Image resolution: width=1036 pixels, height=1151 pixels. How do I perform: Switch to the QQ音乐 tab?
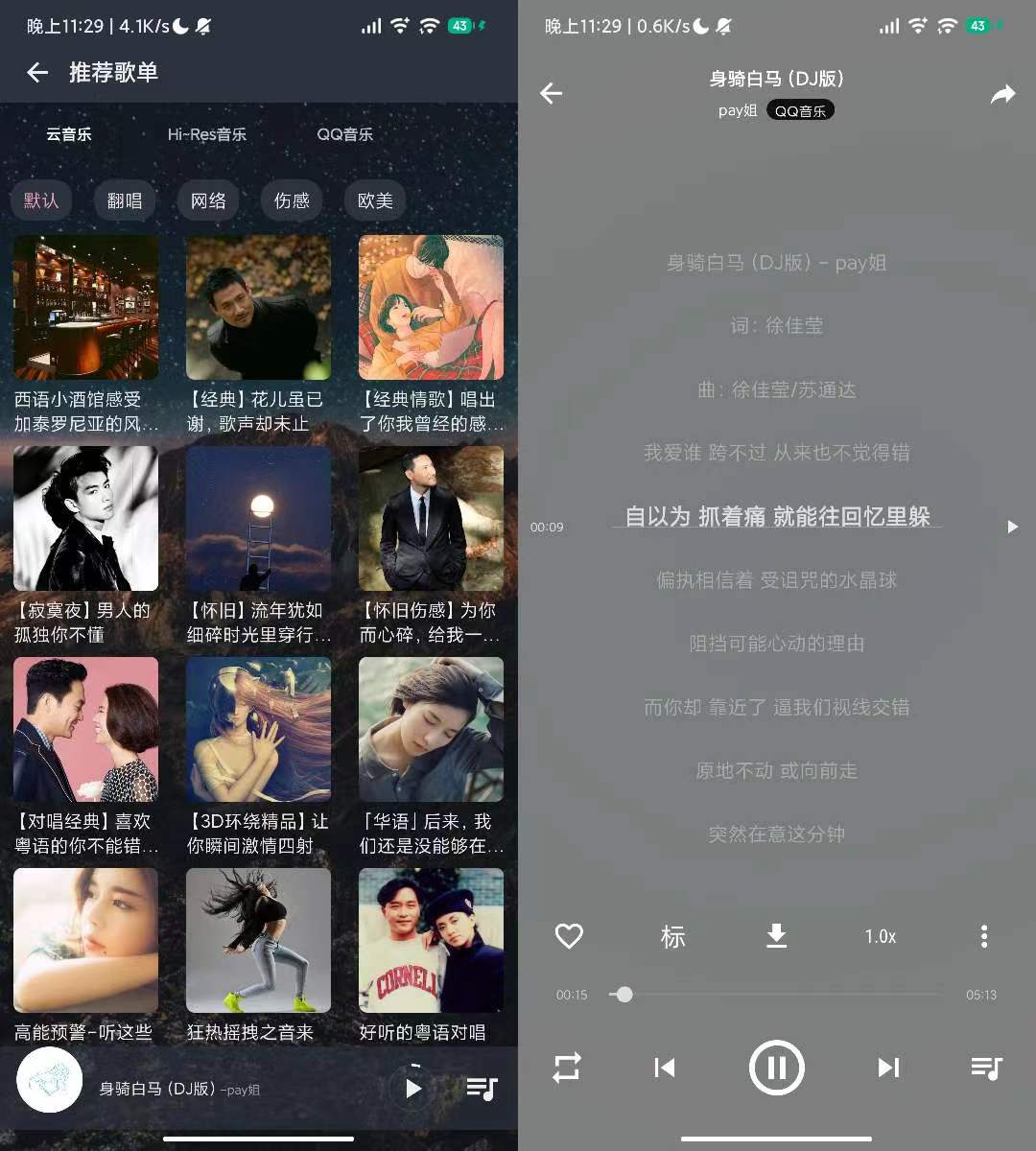coord(344,134)
